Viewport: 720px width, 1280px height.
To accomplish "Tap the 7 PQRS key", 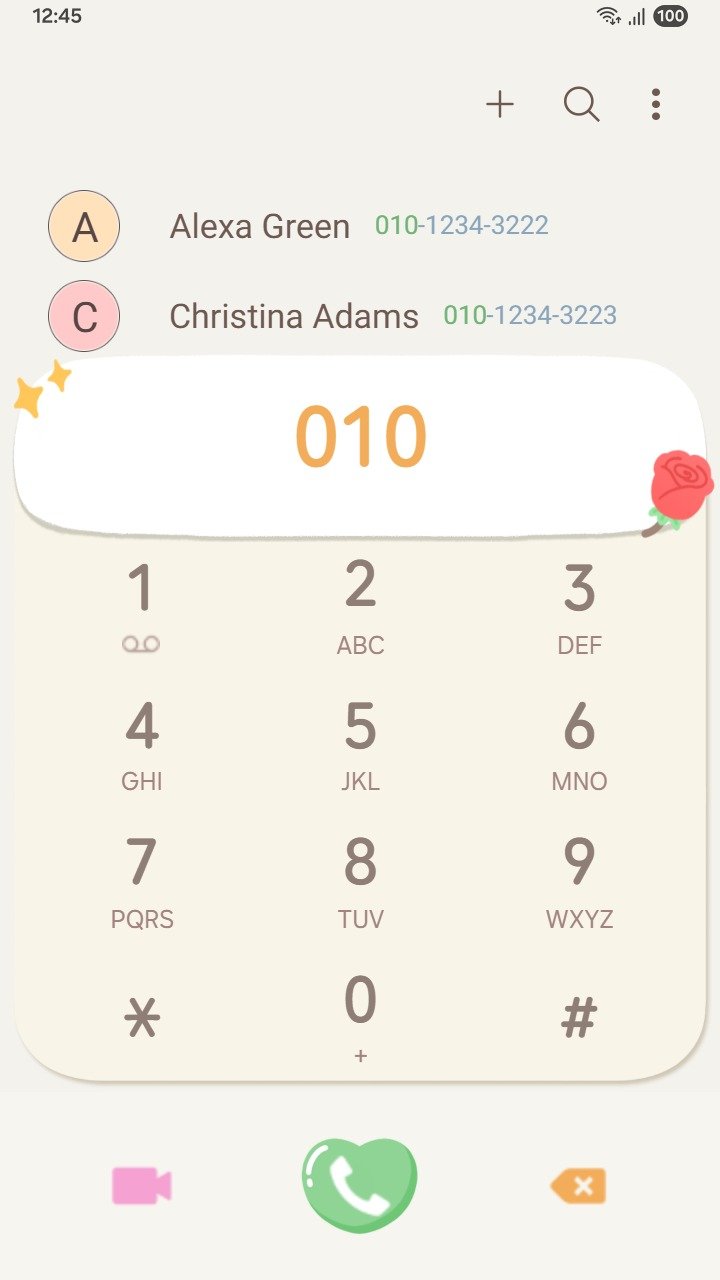I will coord(141,882).
